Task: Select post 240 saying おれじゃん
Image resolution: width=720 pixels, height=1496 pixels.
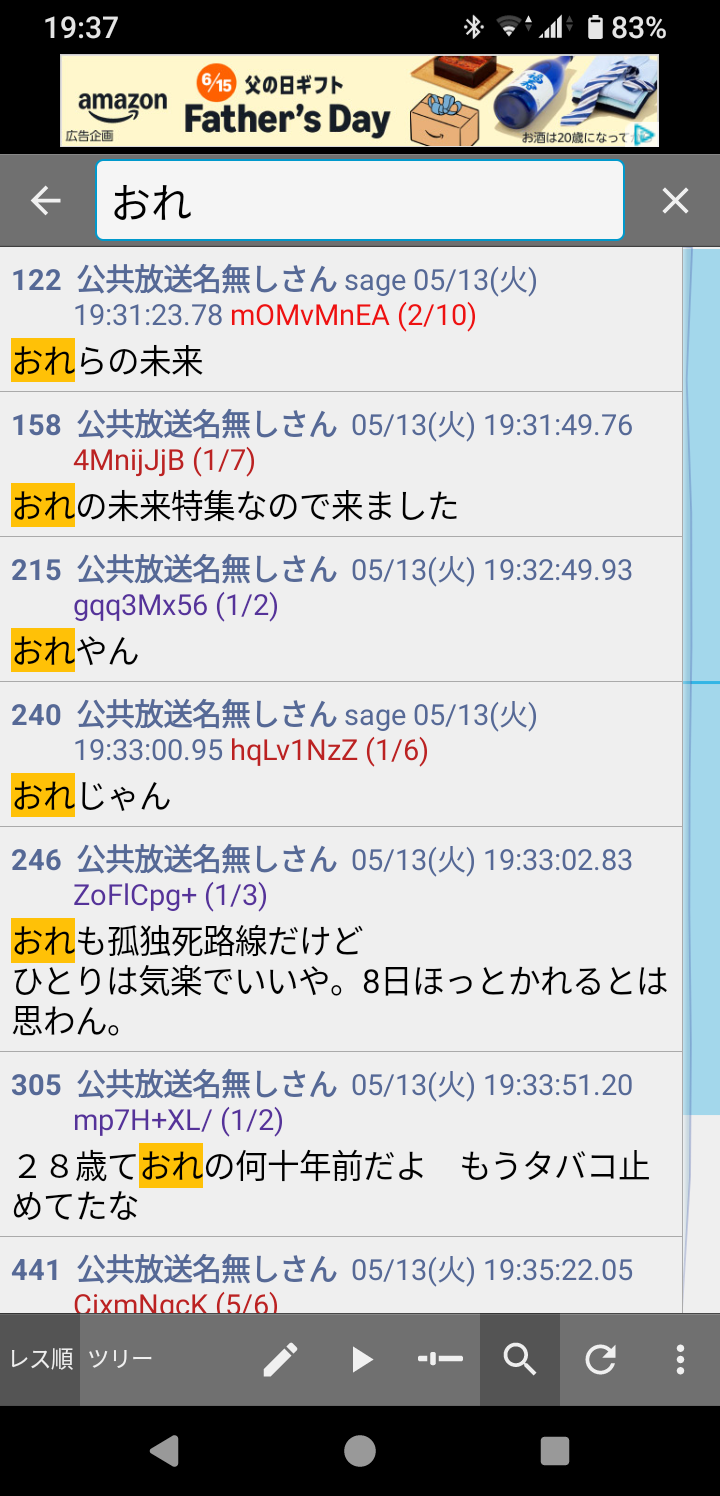Action: tap(341, 754)
